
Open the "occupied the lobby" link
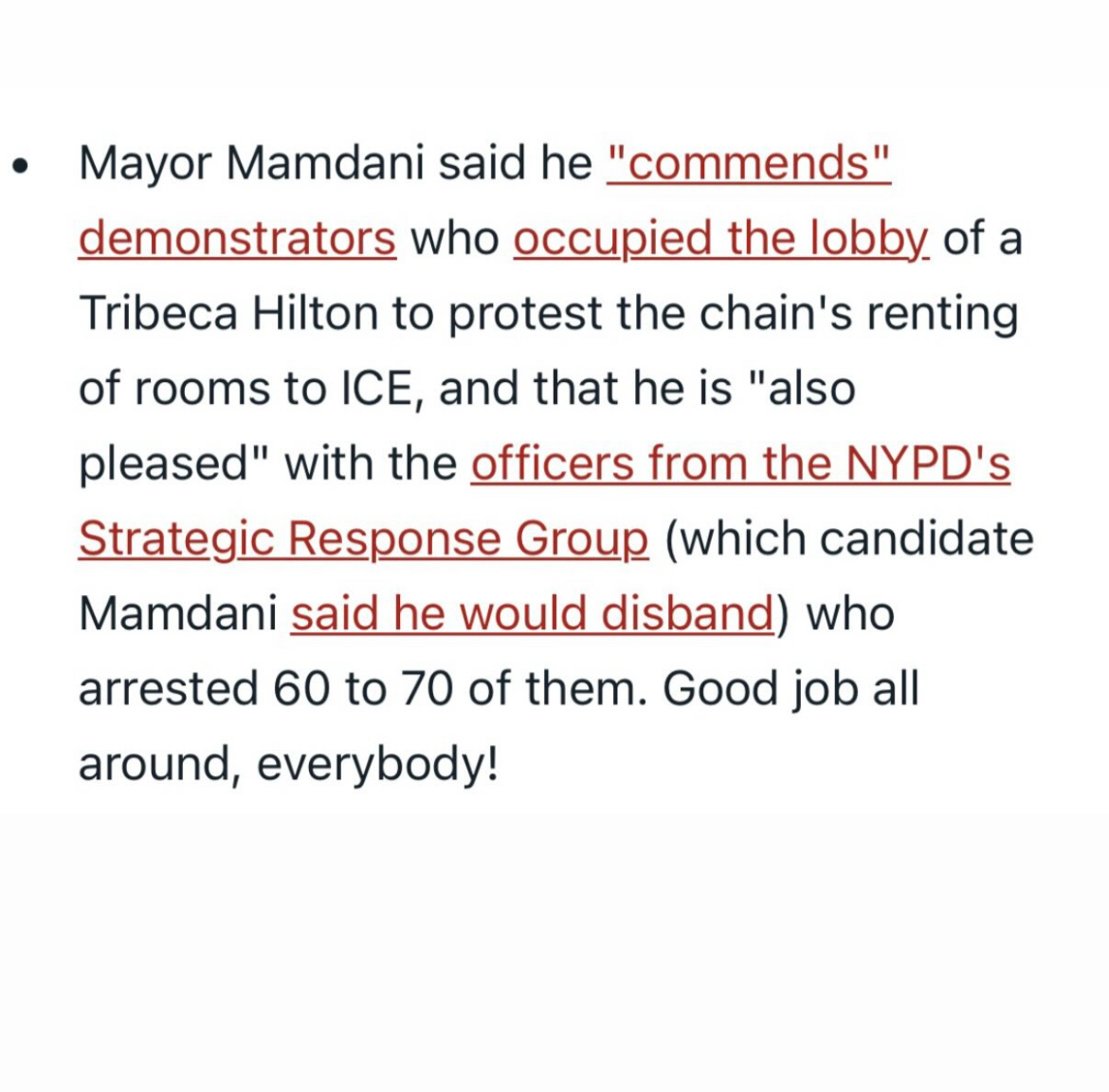pos(720,238)
